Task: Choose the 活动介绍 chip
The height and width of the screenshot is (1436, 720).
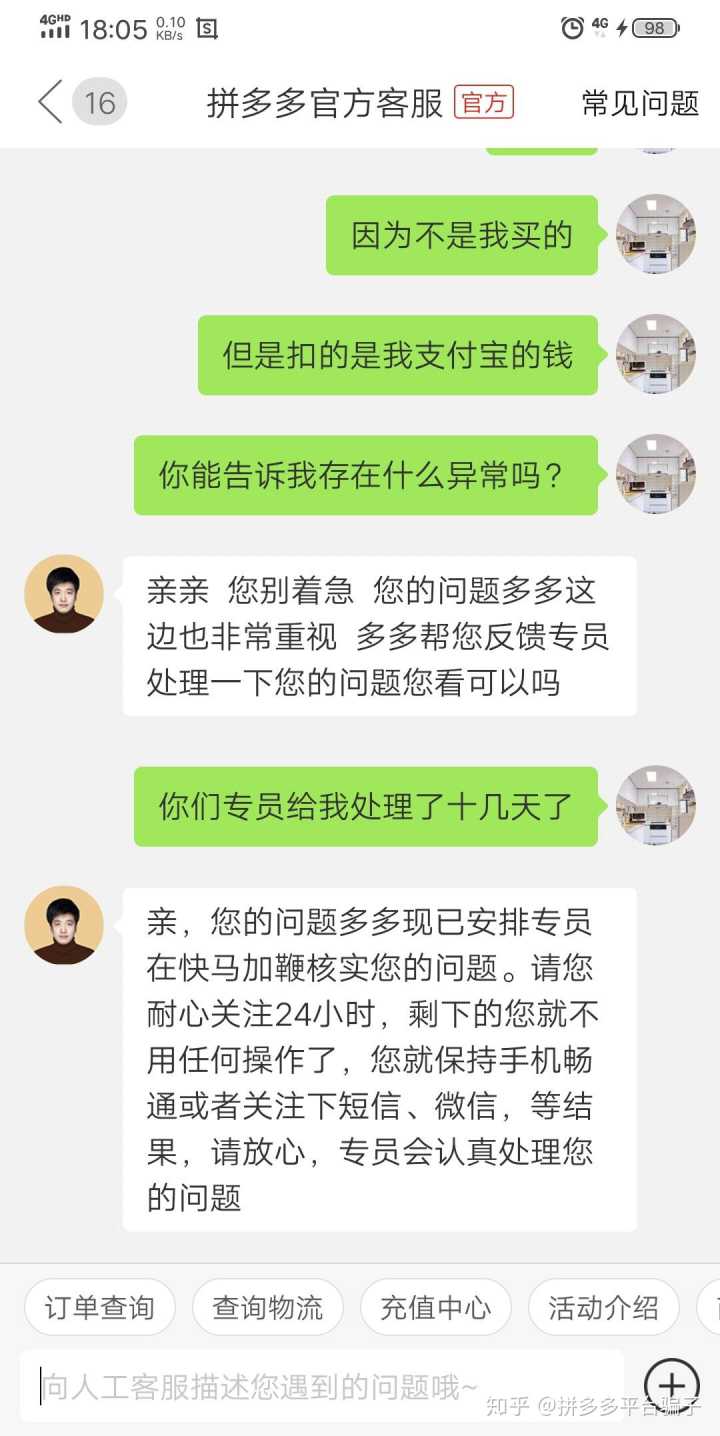Action: (603, 1306)
